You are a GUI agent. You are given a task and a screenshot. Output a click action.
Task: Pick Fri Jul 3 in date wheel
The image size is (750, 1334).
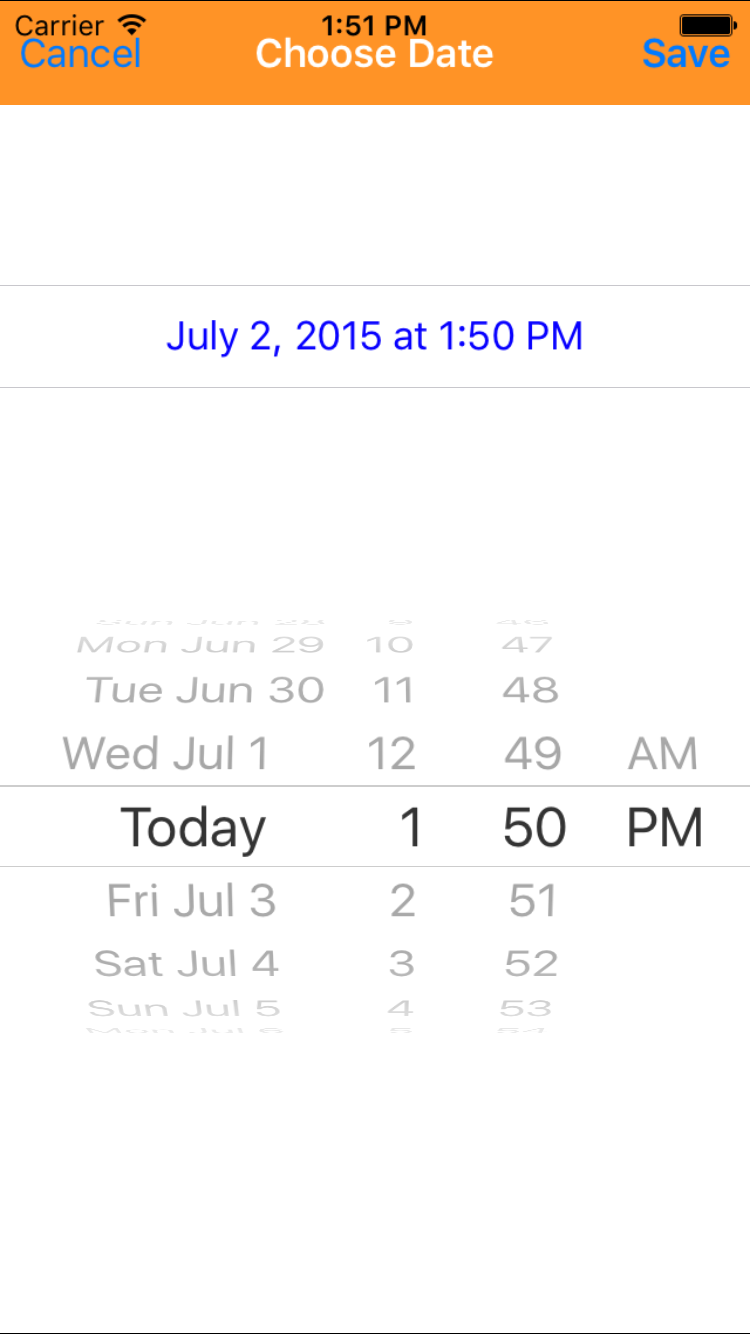point(191,901)
